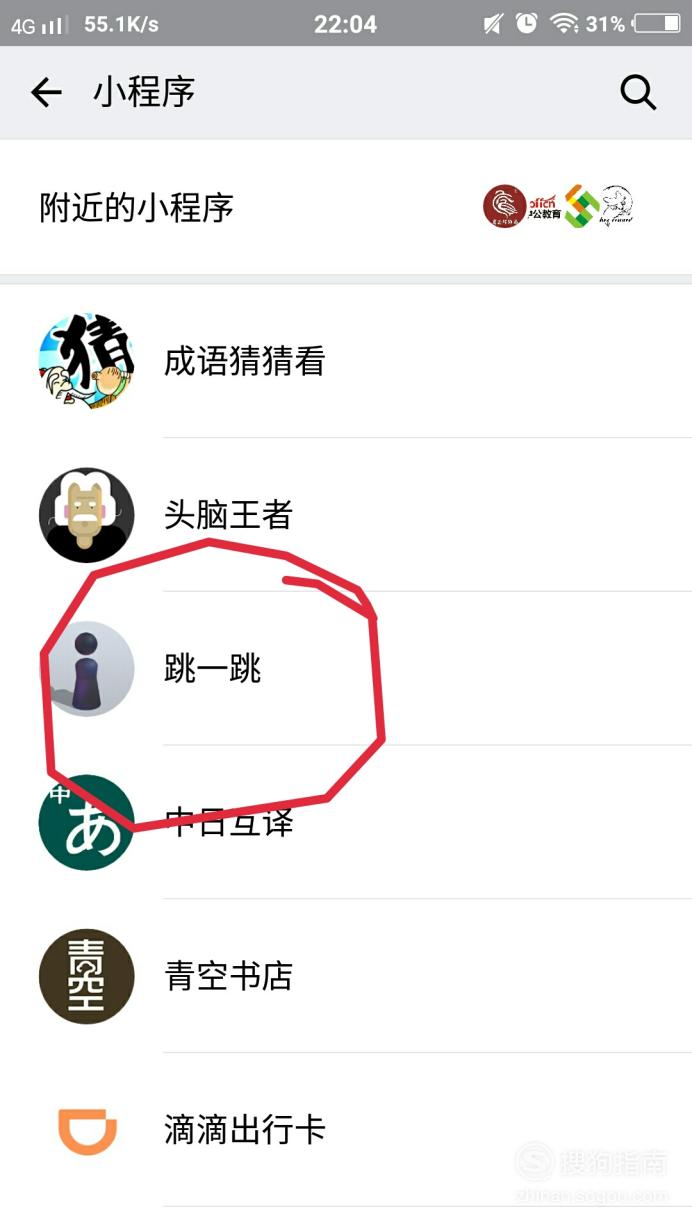
Task: Launch the 成语猜猜看 mini program
Action: [346, 361]
